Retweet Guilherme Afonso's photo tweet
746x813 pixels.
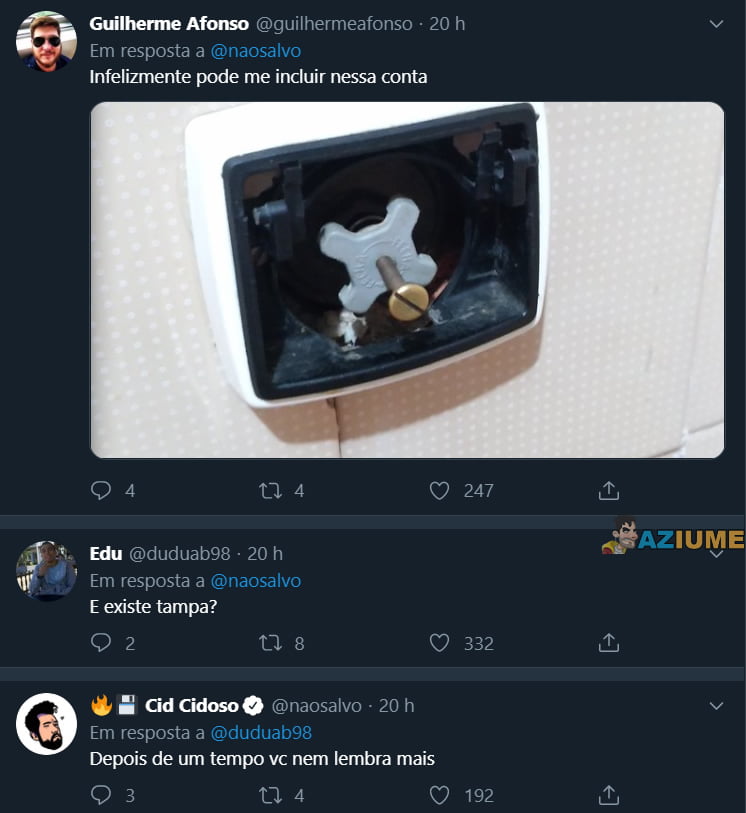tap(270, 490)
